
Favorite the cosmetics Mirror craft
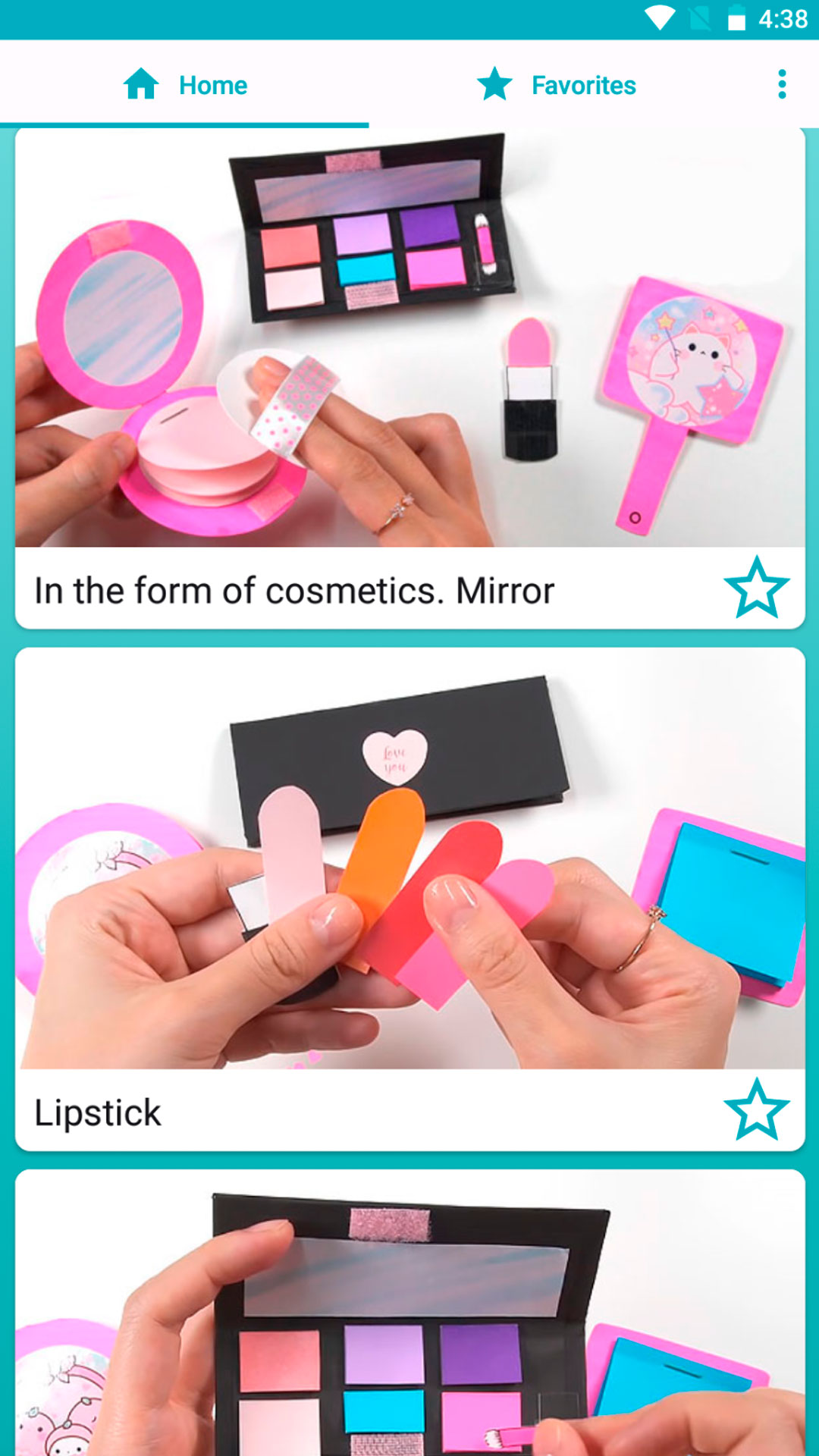coord(756,588)
